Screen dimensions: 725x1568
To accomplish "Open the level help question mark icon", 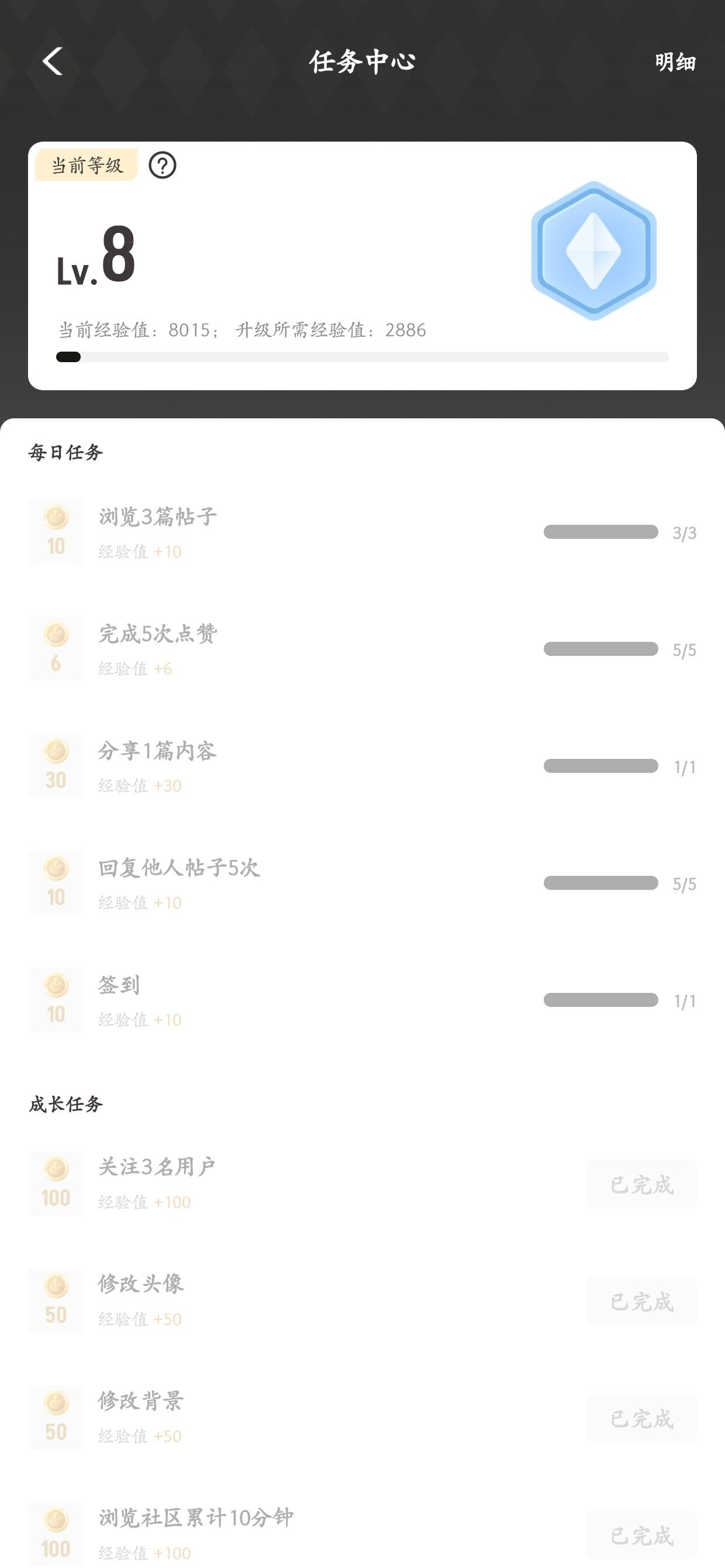I will [163, 165].
